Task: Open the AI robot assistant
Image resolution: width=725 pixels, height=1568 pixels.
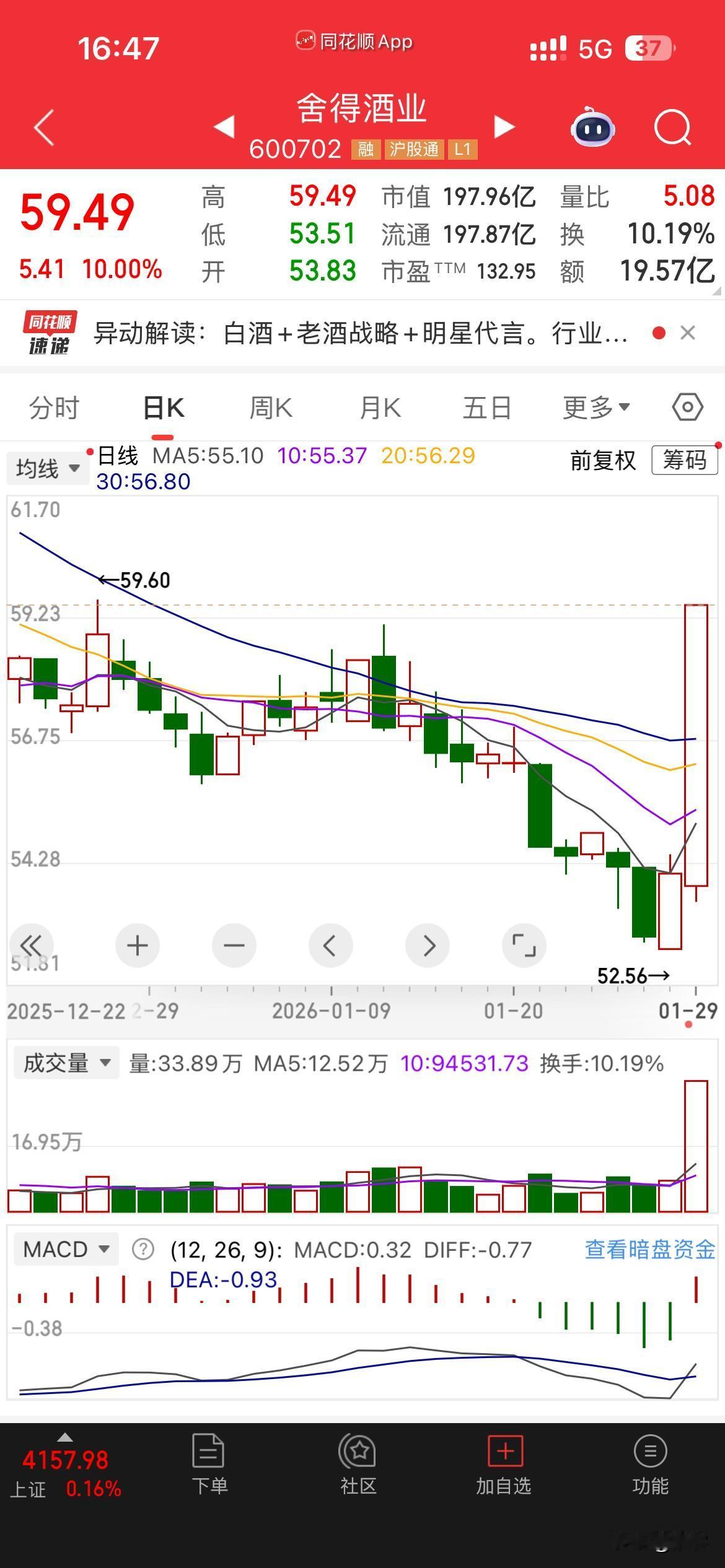Action: (592, 128)
